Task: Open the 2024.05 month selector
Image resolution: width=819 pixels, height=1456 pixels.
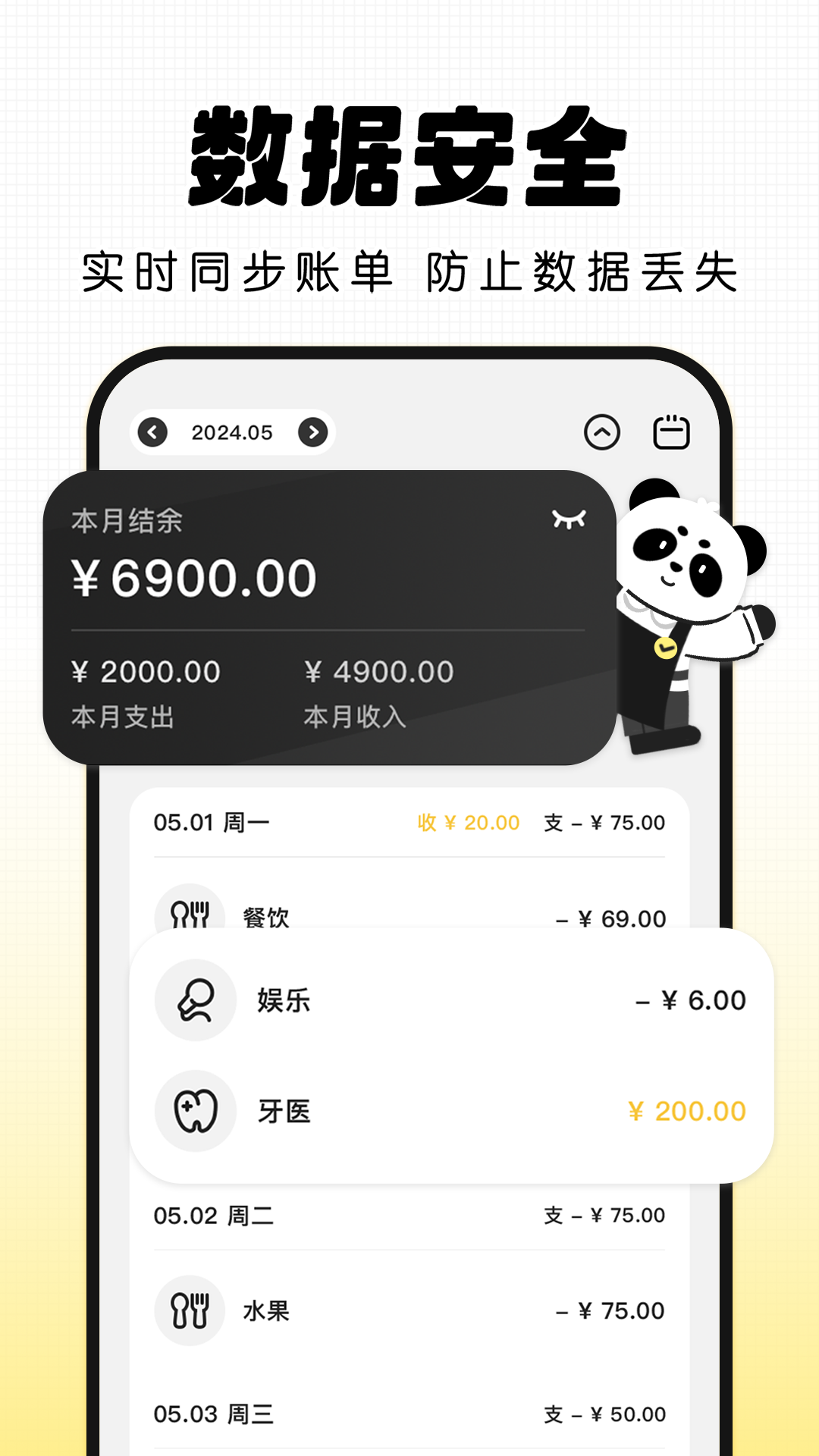Action: [x=231, y=431]
